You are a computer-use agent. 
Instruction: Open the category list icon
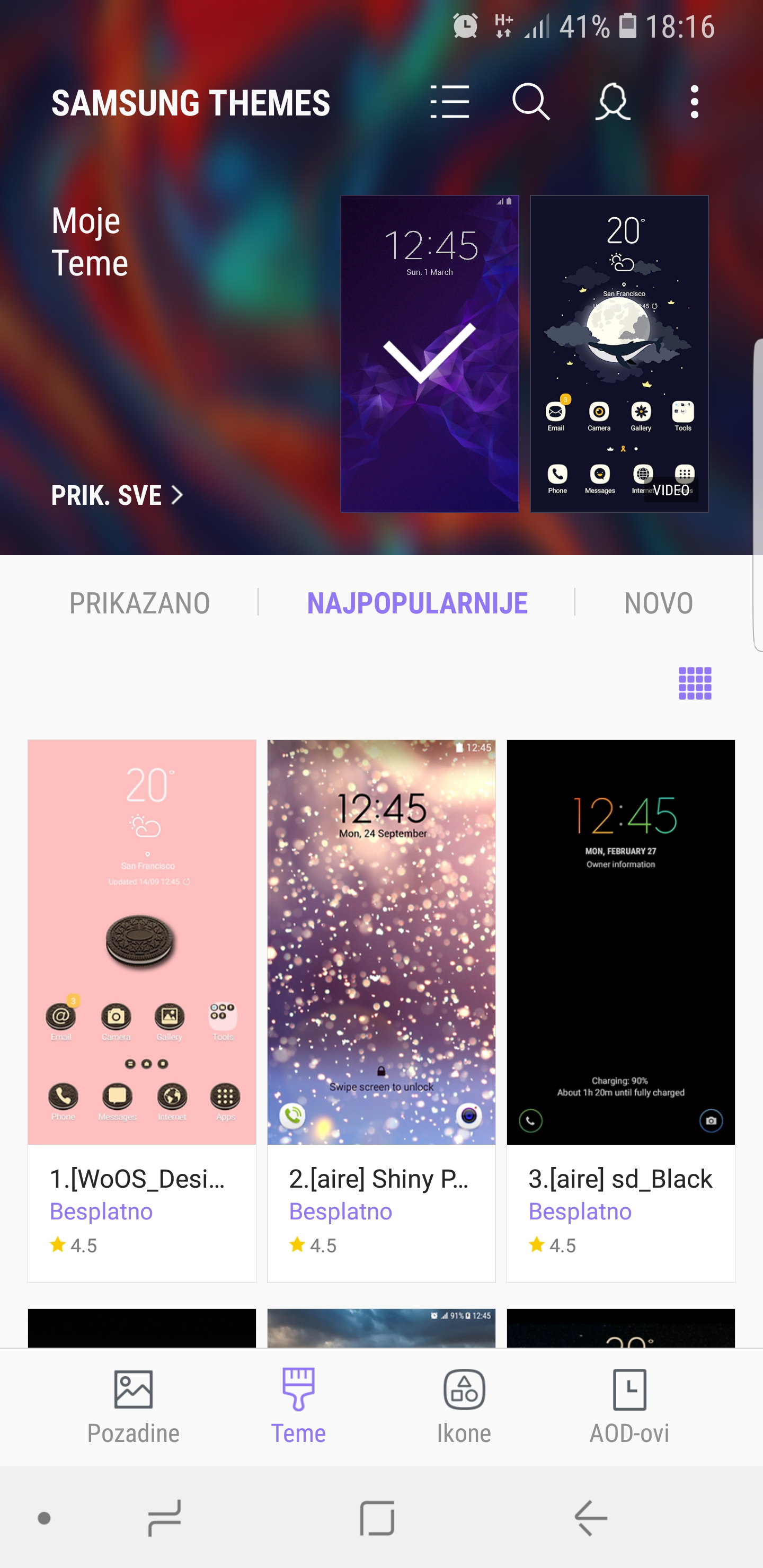click(449, 102)
